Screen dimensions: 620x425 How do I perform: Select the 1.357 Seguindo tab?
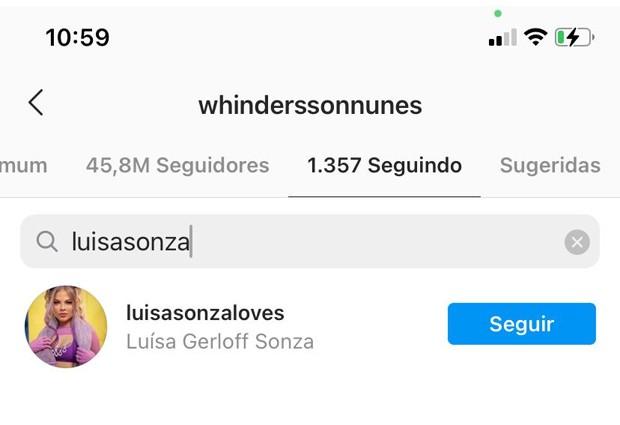pyautogui.click(x=384, y=165)
